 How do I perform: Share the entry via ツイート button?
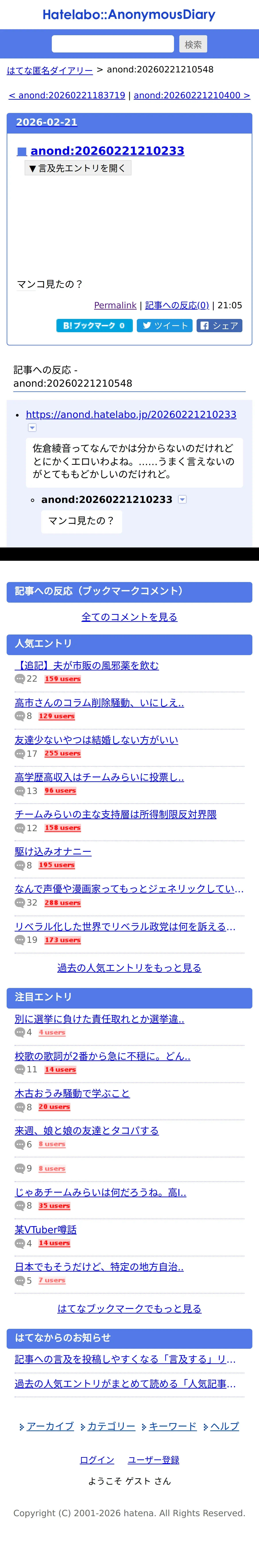165,326
